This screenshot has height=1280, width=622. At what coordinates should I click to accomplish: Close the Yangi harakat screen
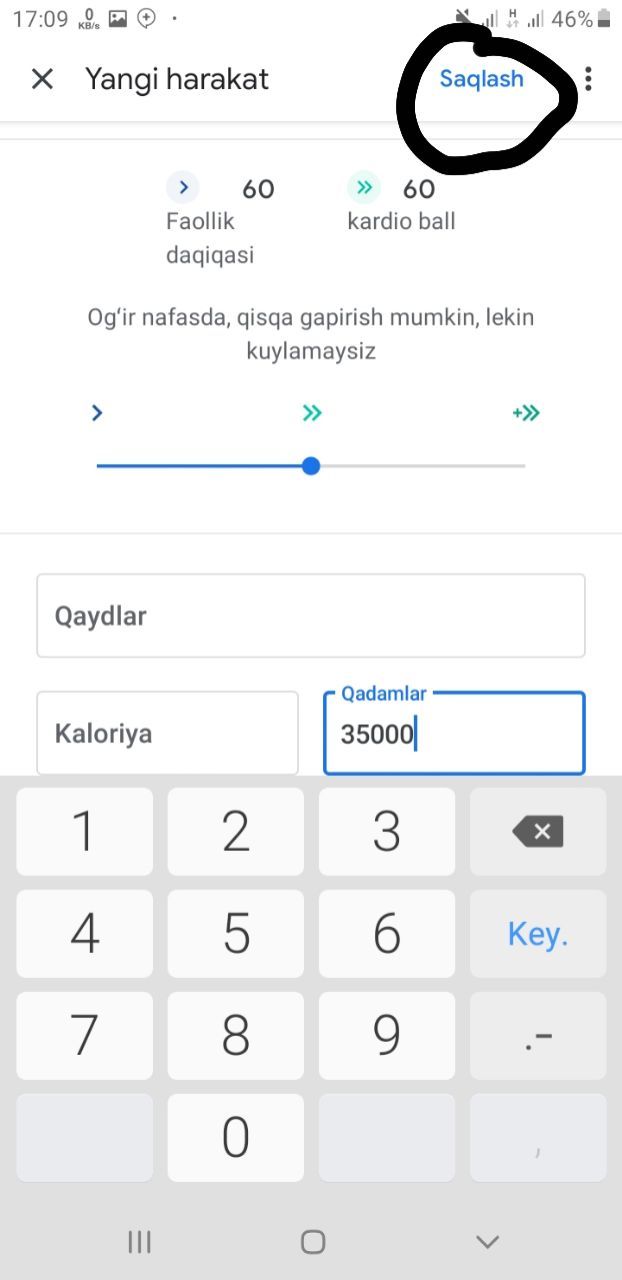pyautogui.click(x=42, y=79)
